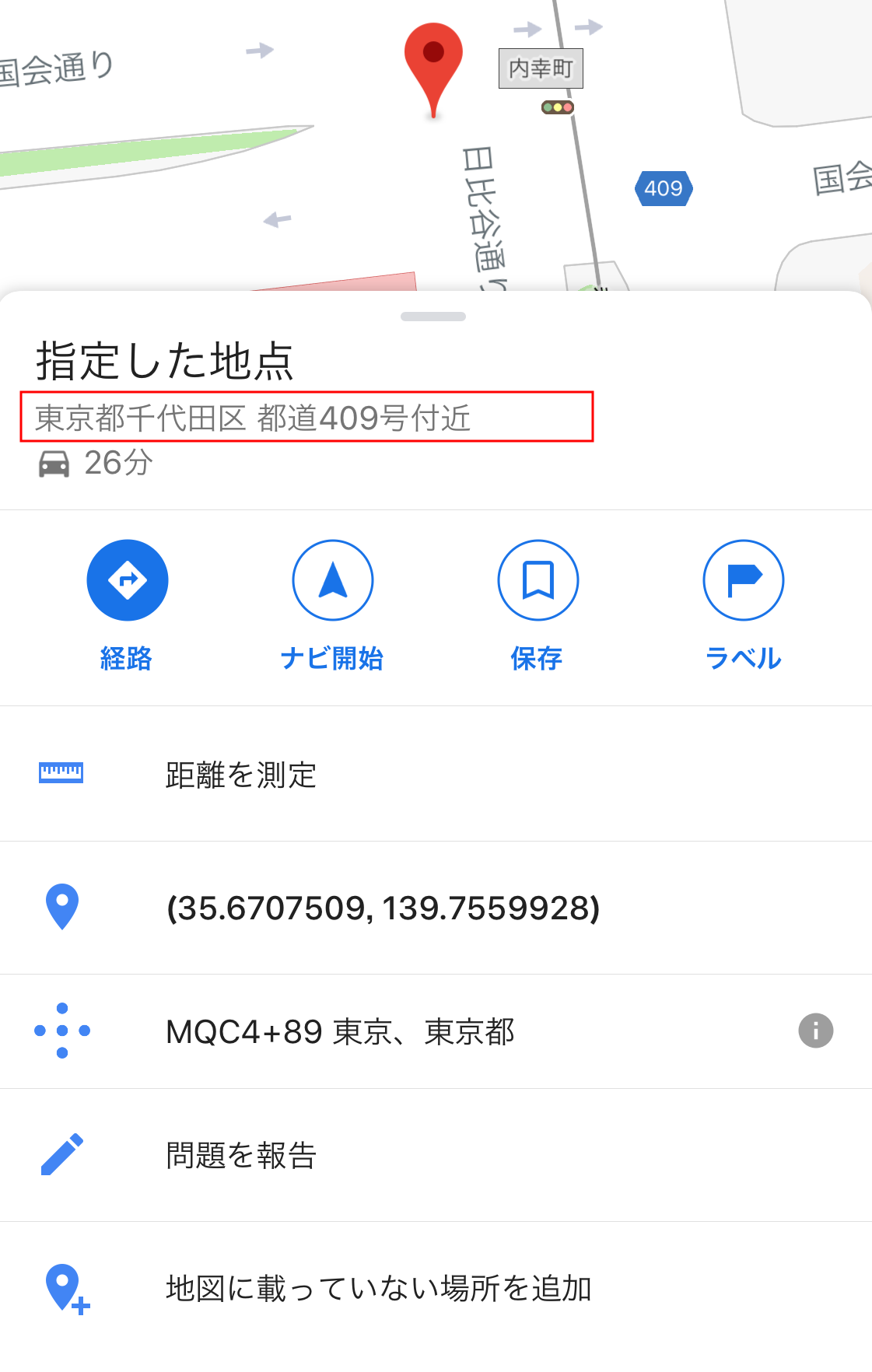The width and height of the screenshot is (872, 1372).
Task: Select 距離を測定 to measure distance
Action: pos(241,775)
